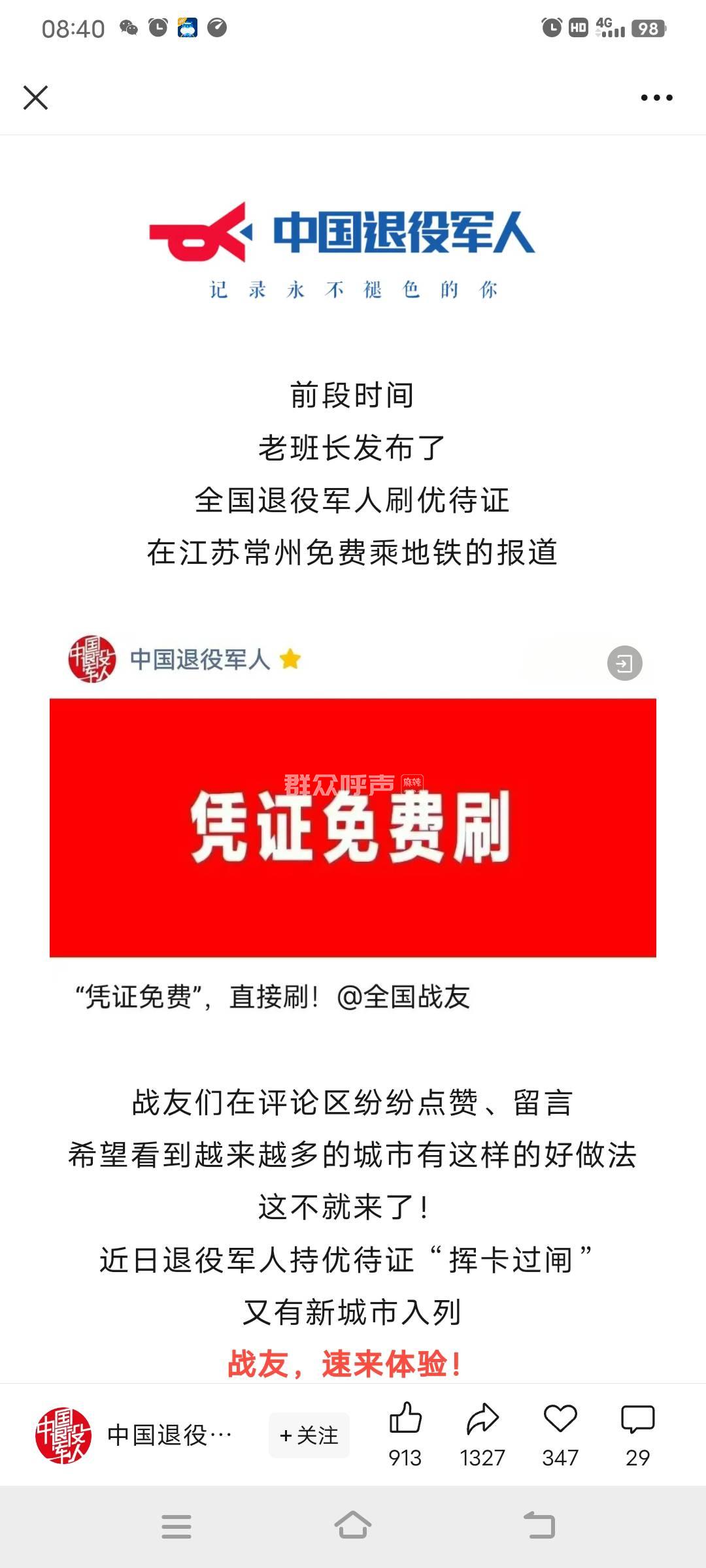
Task: Tap the Android home button
Action: pyautogui.click(x=353, y=1526)
